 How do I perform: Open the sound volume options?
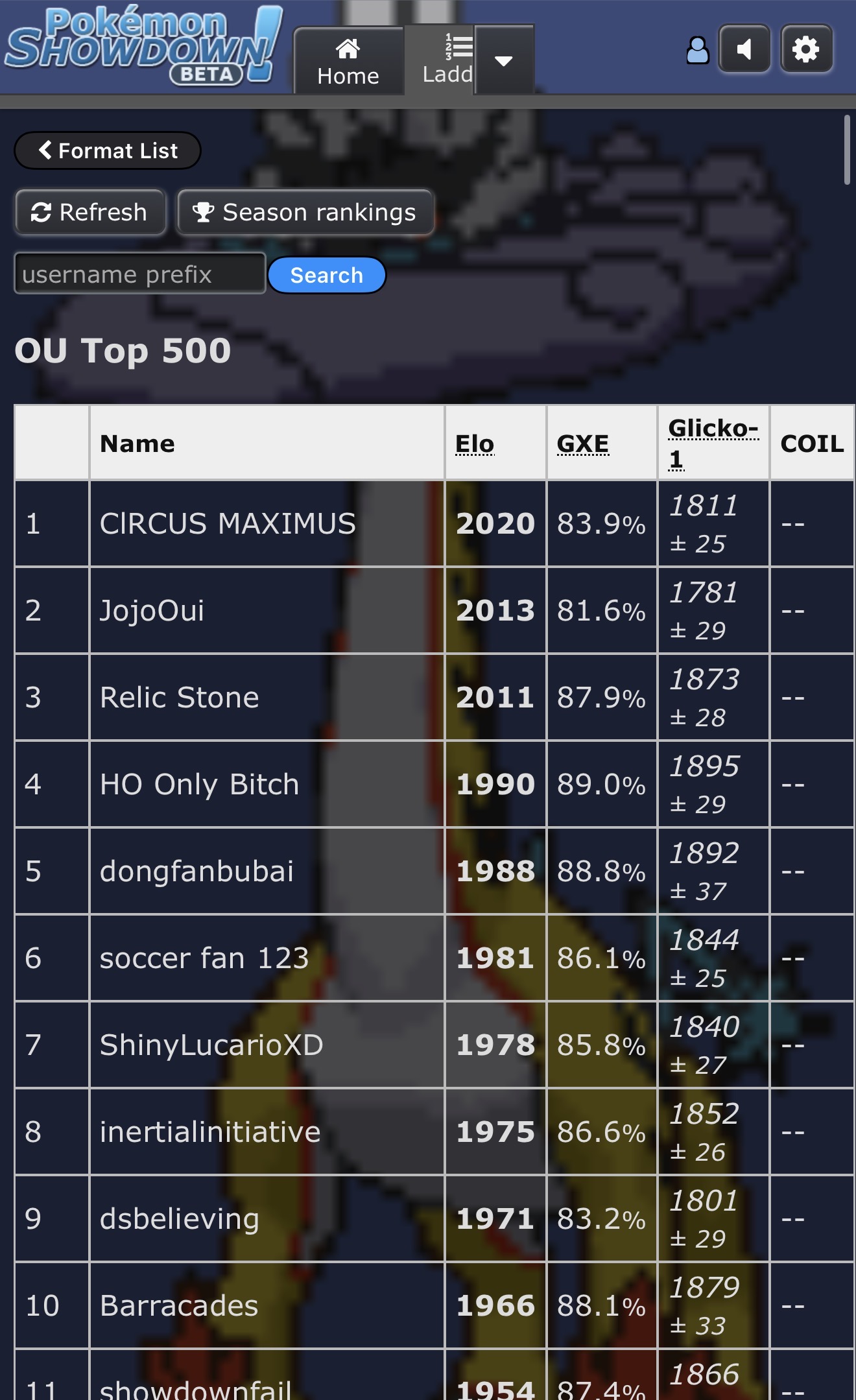tap(744, 49)
